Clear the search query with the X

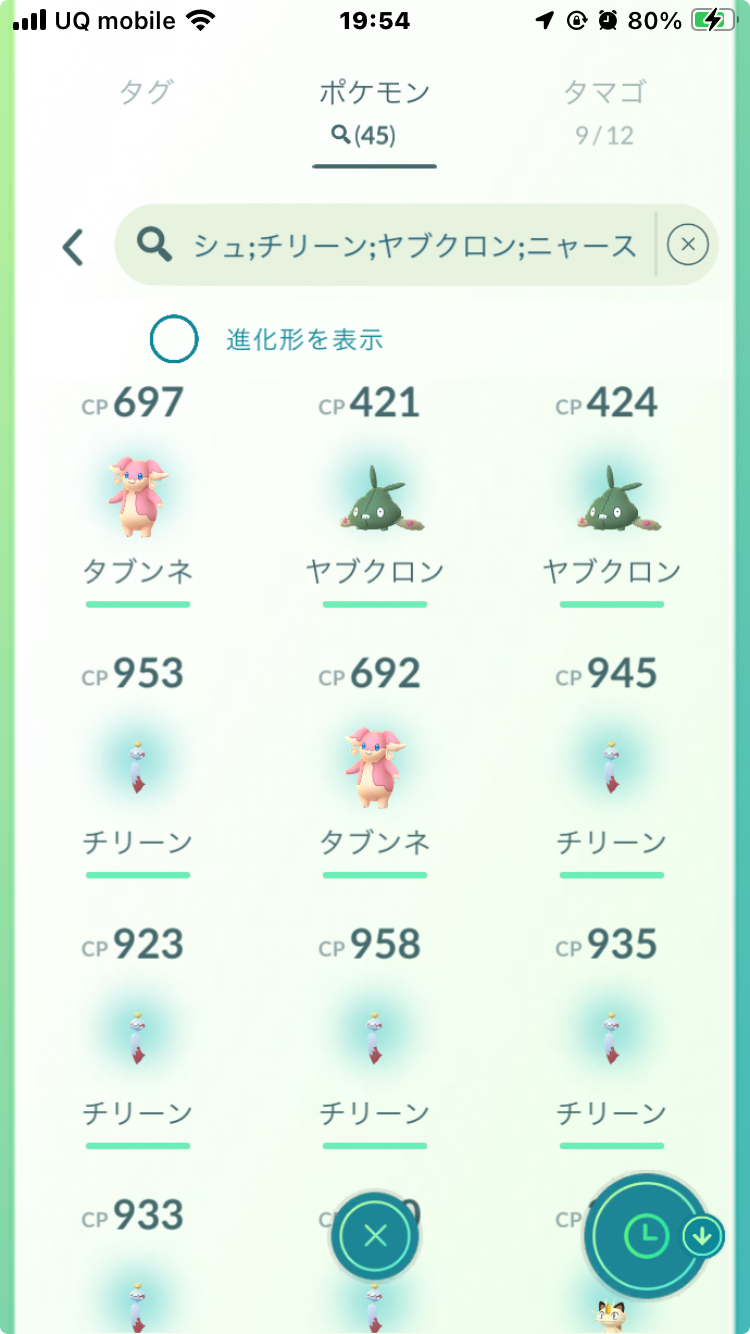pos(688,245)
